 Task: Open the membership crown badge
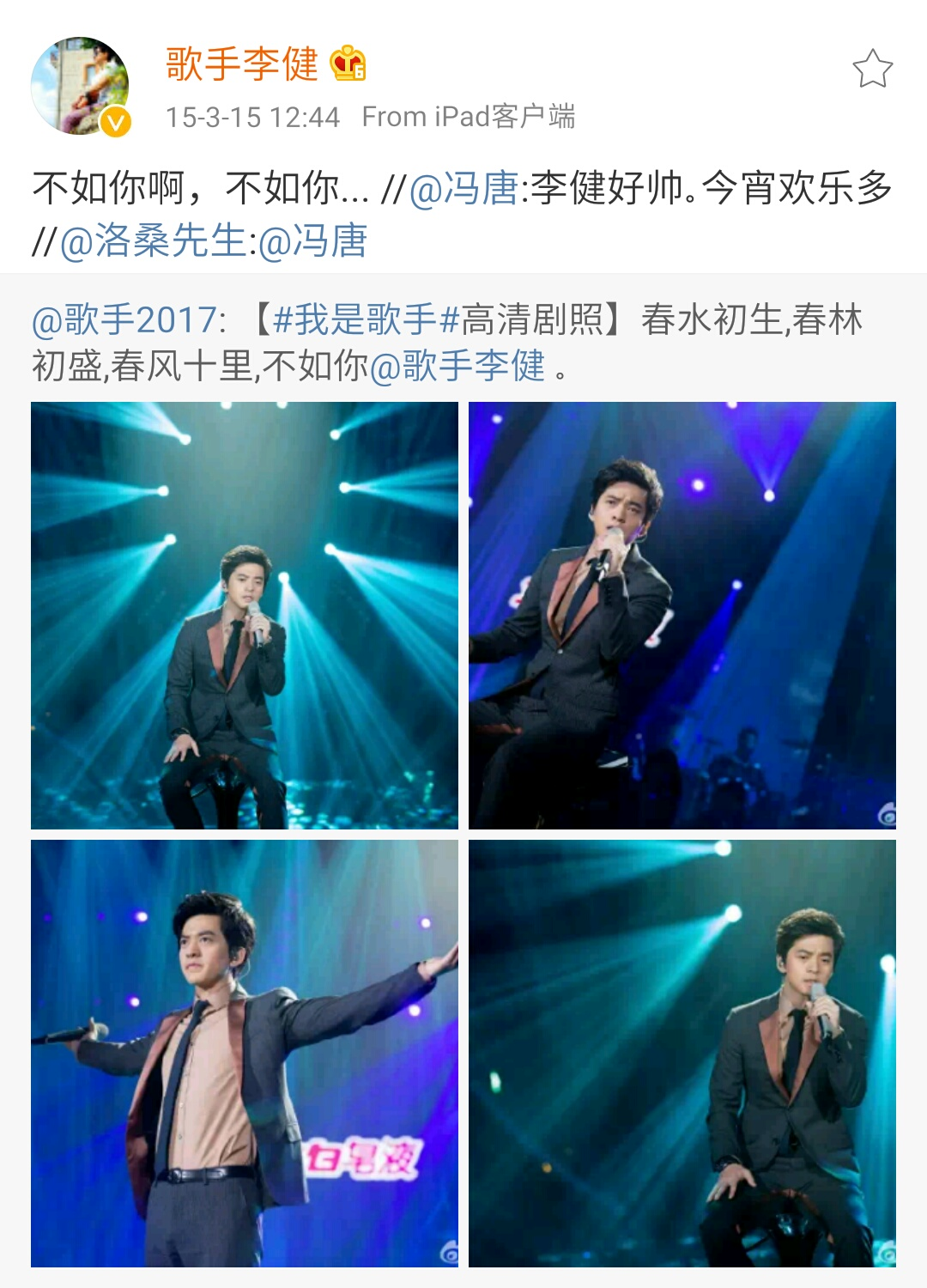pos(348,64)
